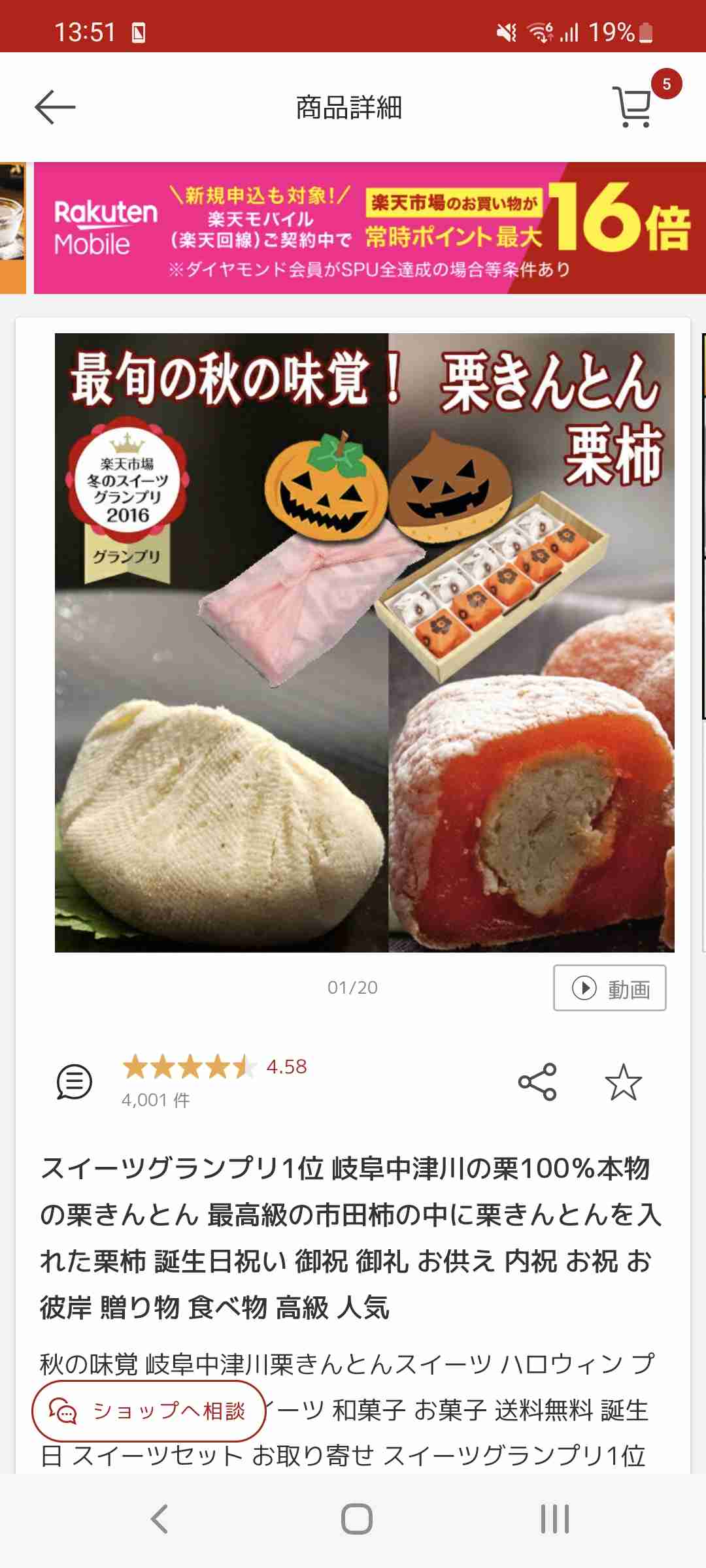Expand the image carousel showing 01/20

coord(353,988)
